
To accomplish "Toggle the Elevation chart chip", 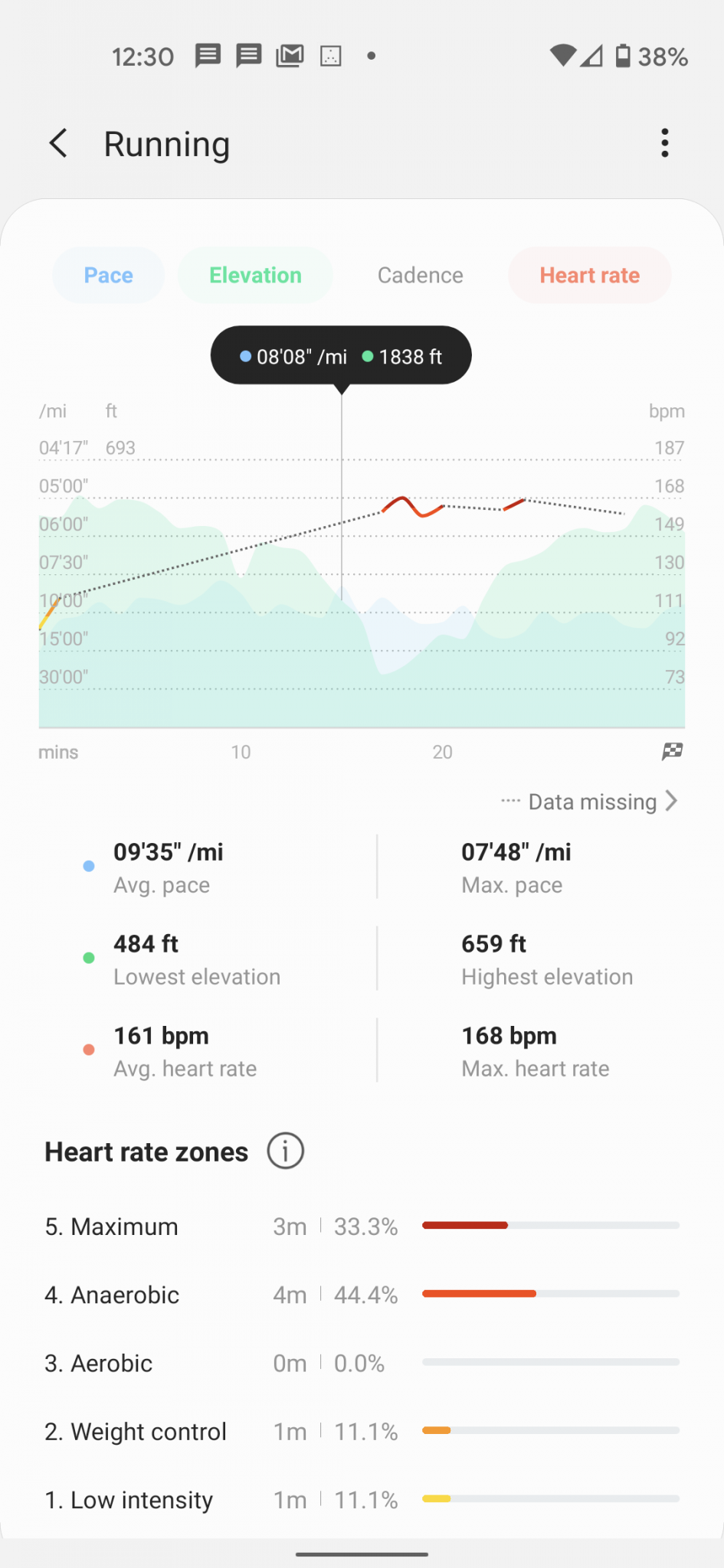I will click(x=255, y=276).
